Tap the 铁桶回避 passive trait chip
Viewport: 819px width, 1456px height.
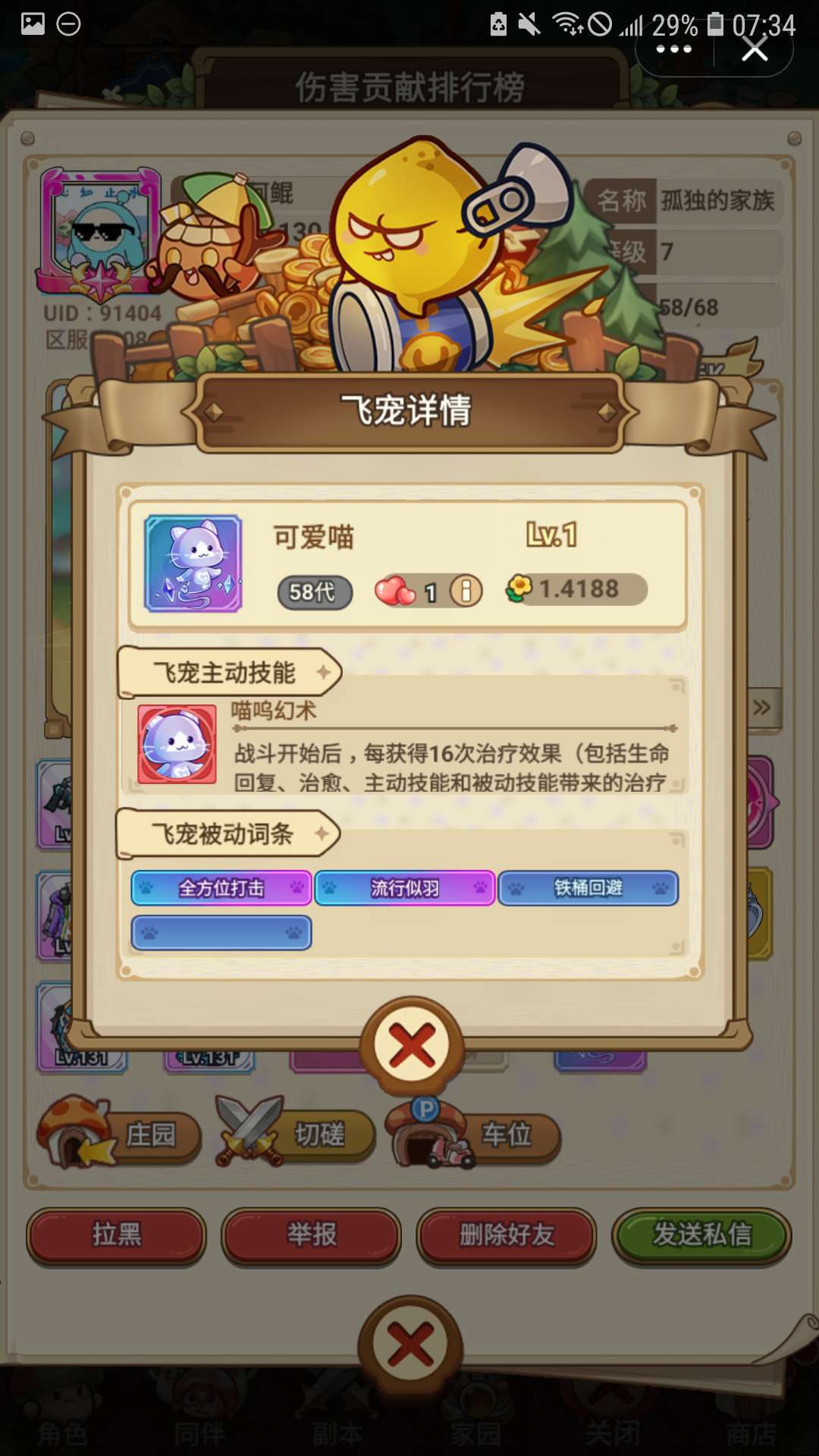[x=588, y=888]
